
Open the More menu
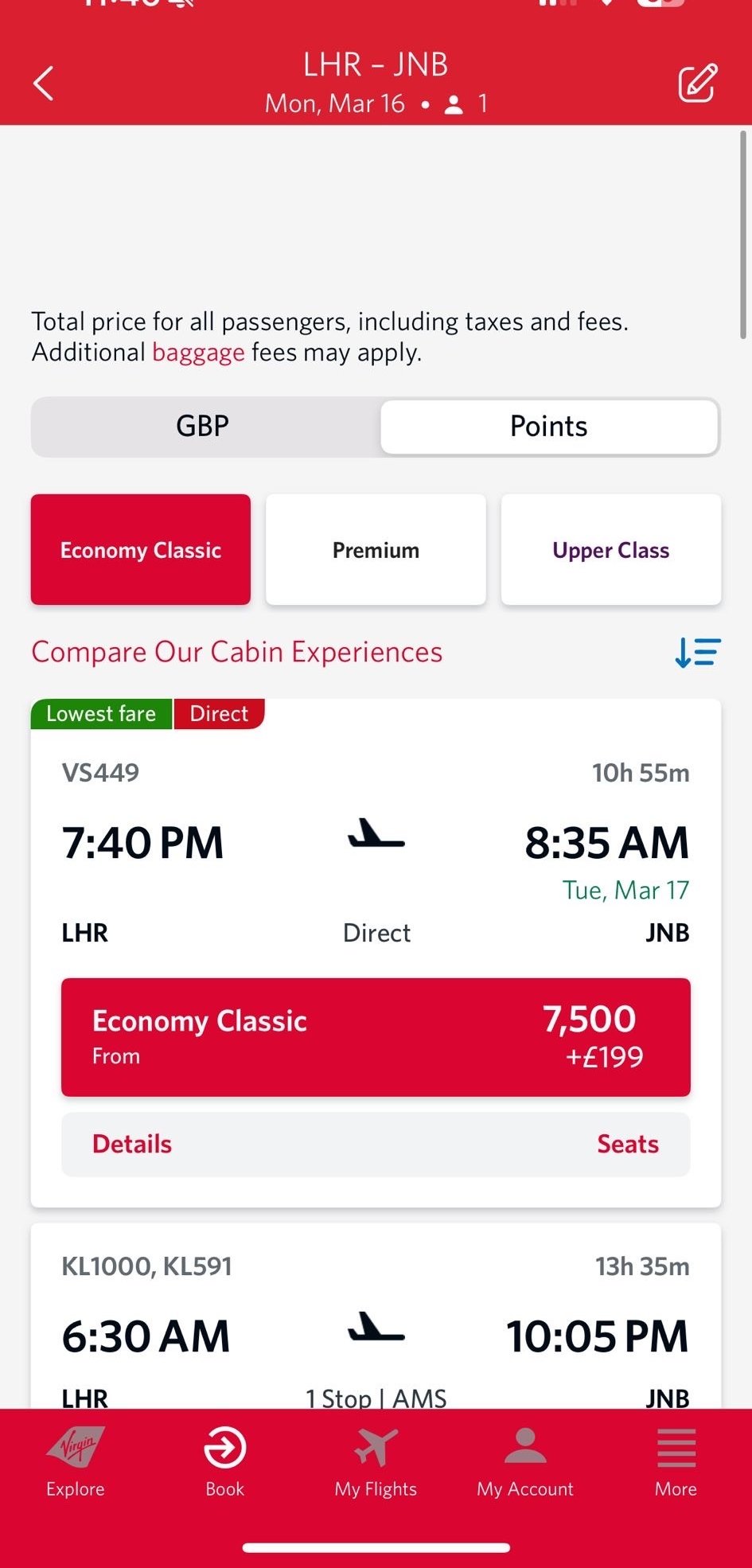point(676,1462)
